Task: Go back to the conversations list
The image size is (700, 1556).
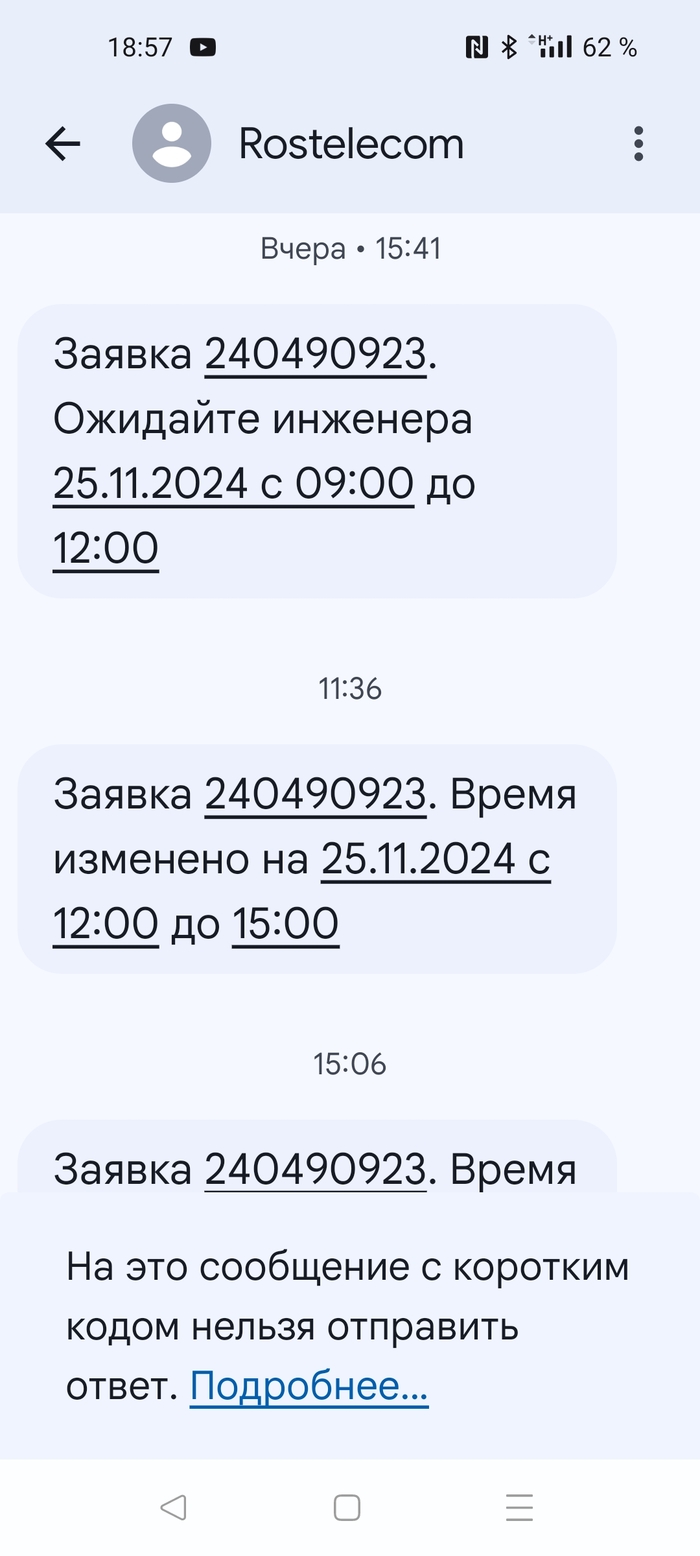Action: (x=63, y=144)
